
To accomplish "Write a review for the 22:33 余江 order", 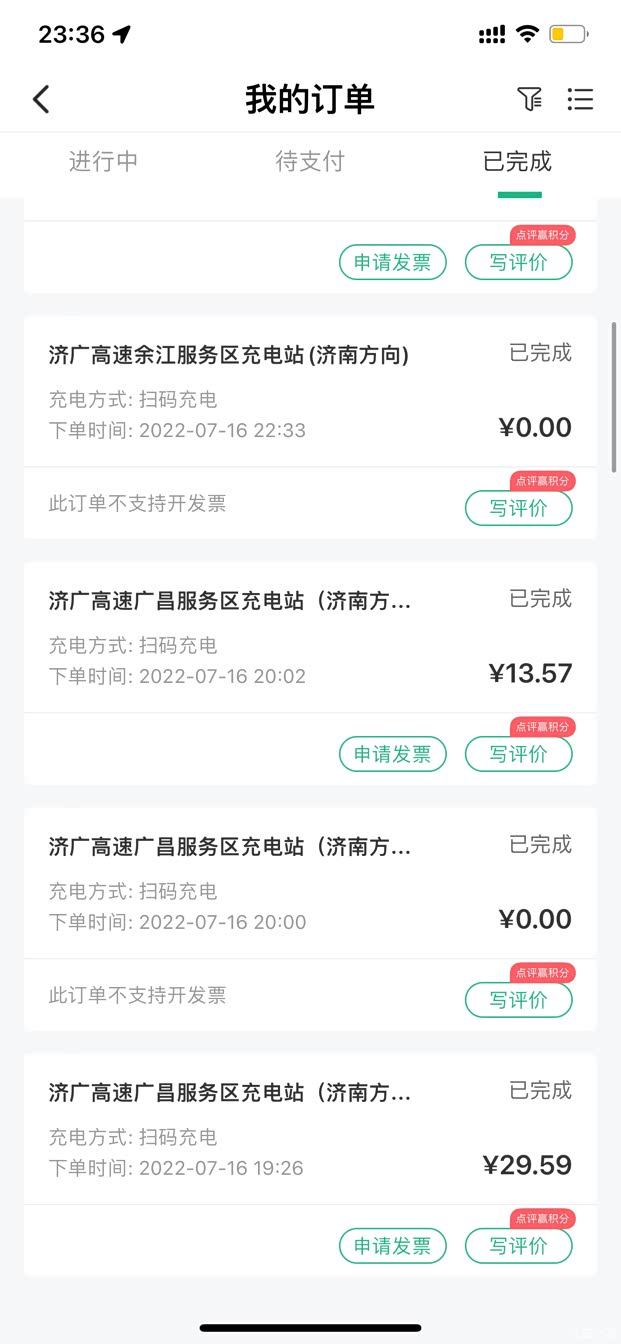I will pos(519,508).
